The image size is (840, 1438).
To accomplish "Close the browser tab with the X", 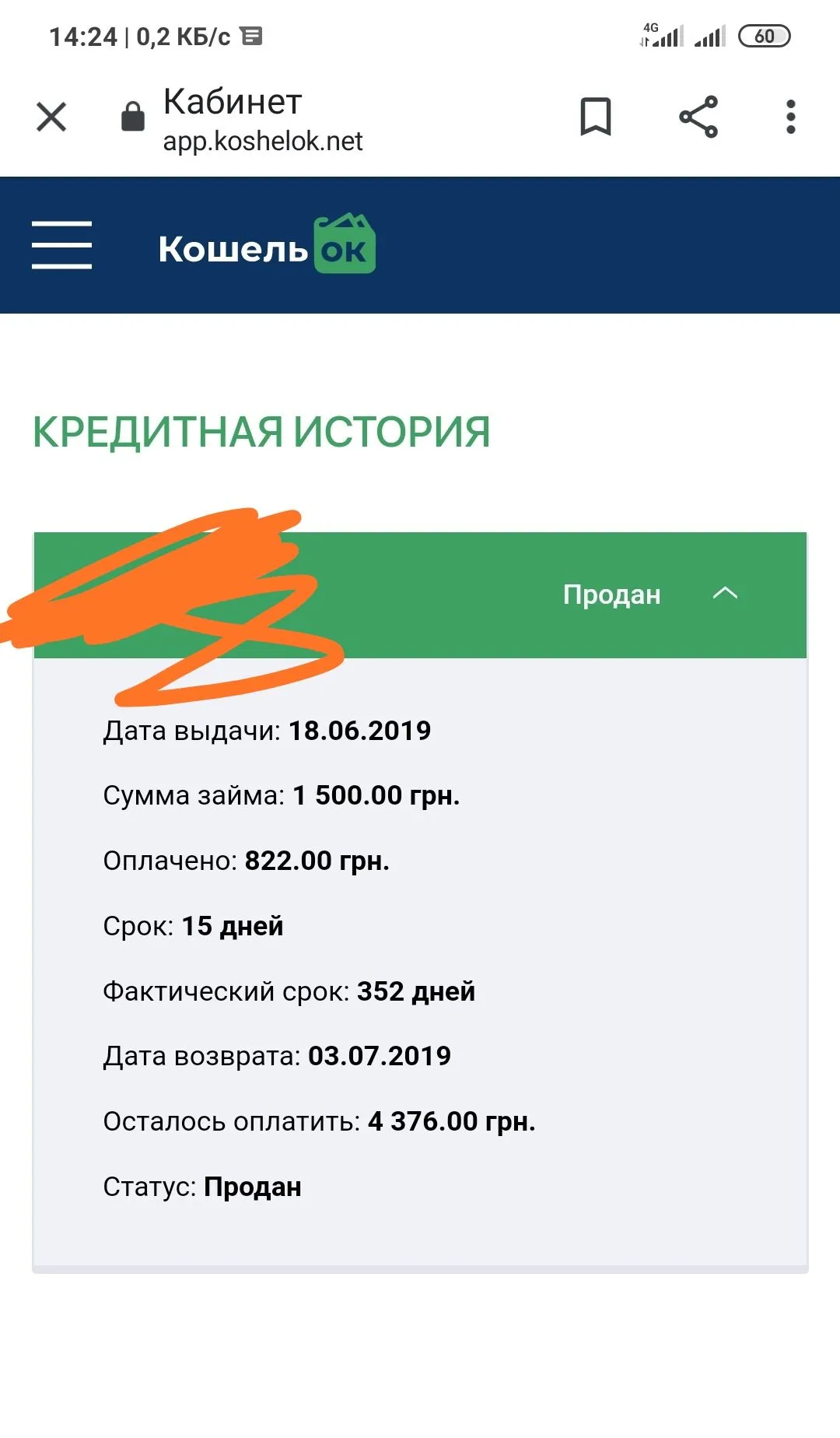I will coord(51,117).
